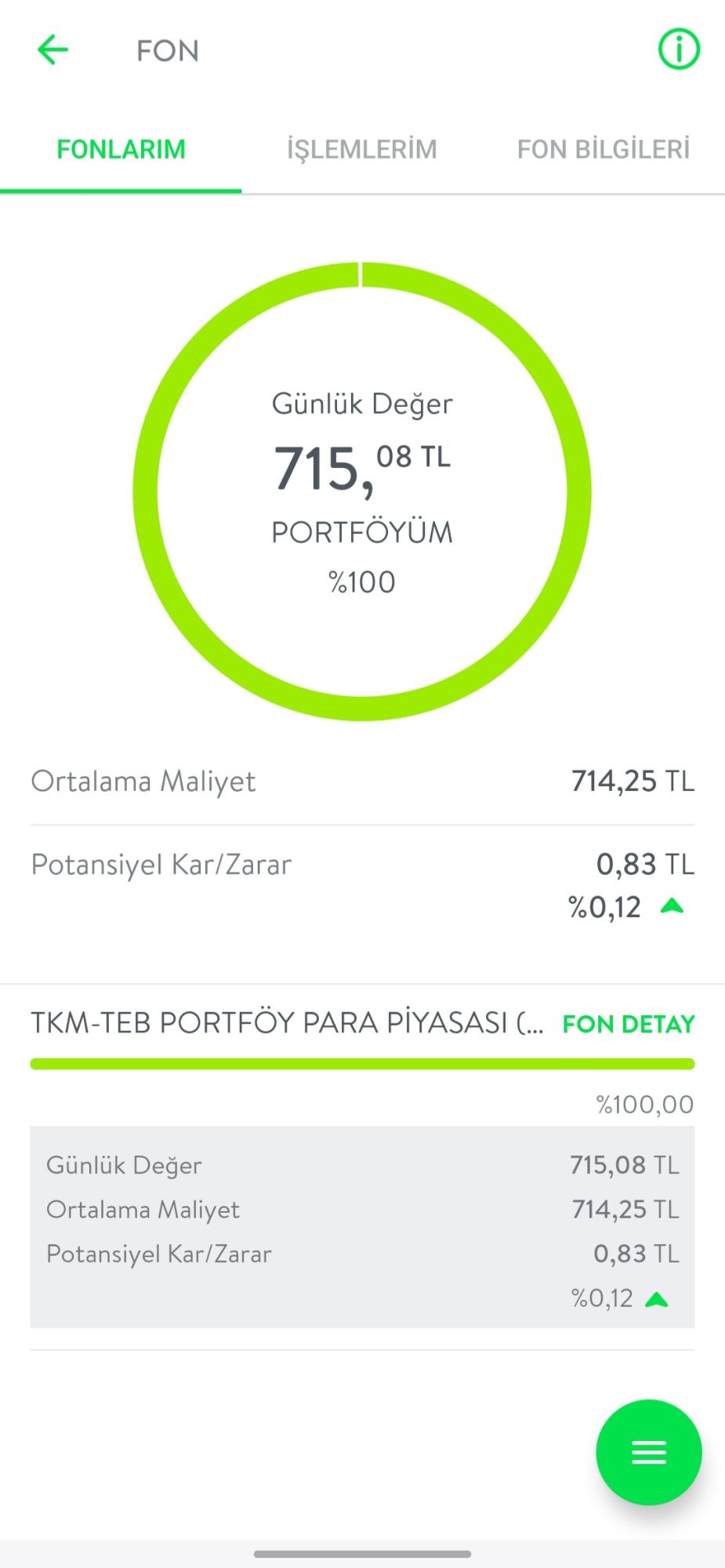Tap the %100,00 allocation progress bar
This screenshot has width=725, height=1568.
pos(362,1063)
